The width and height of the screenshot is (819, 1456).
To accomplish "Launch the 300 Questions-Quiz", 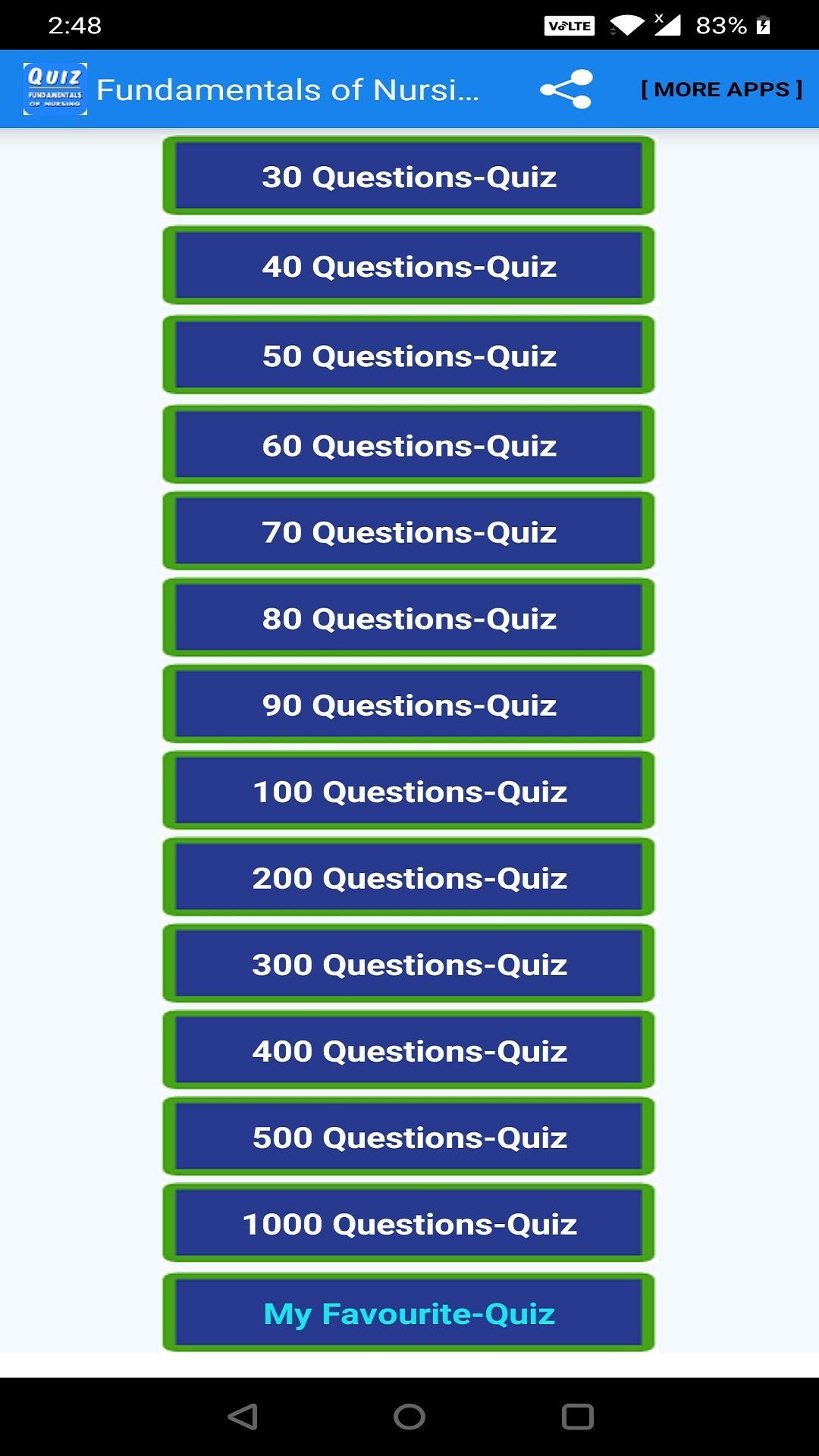I will 409,964.
